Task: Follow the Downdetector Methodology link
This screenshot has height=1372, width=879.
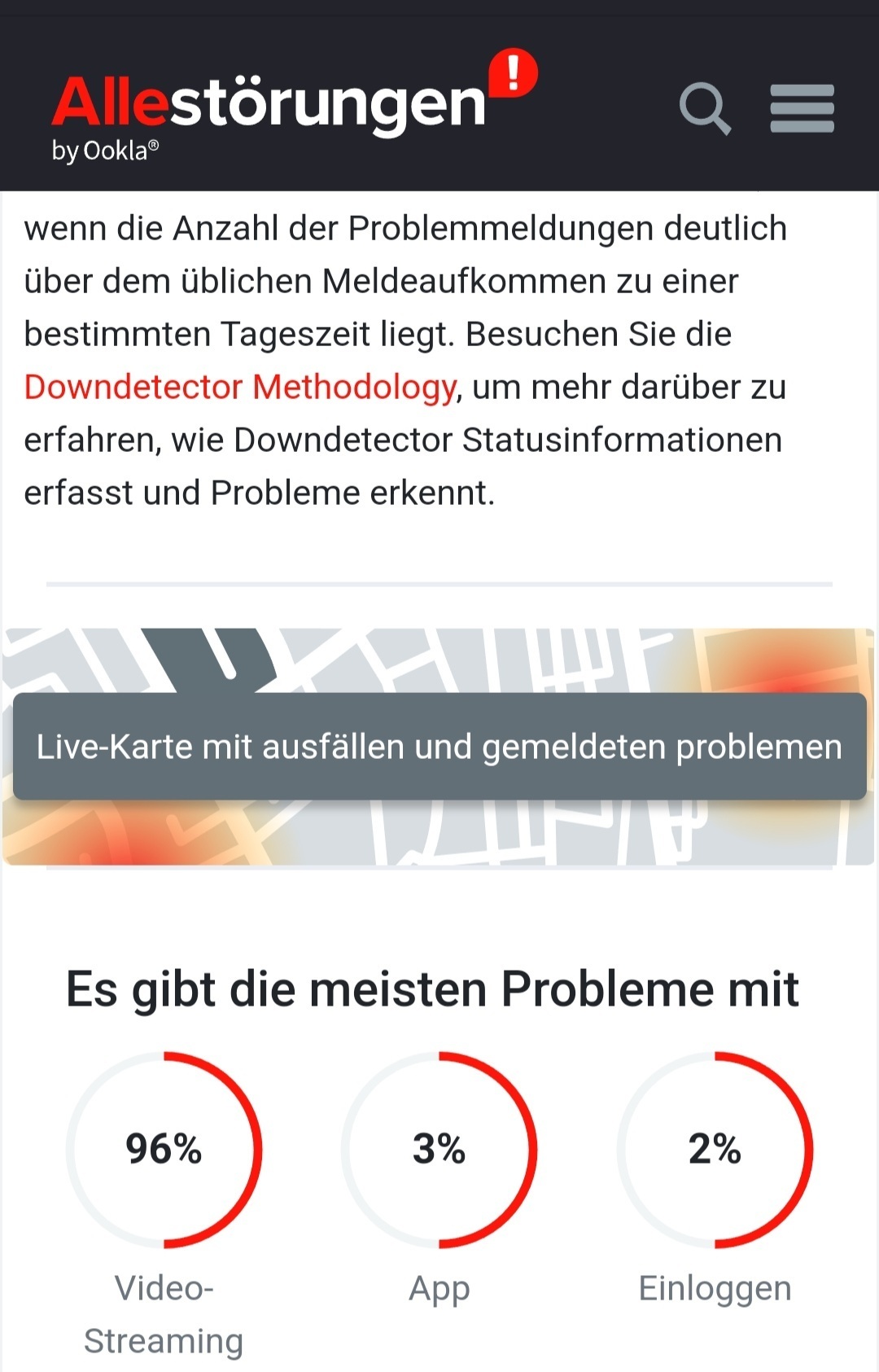Action: pyautogui.click(x=239, y=388)
